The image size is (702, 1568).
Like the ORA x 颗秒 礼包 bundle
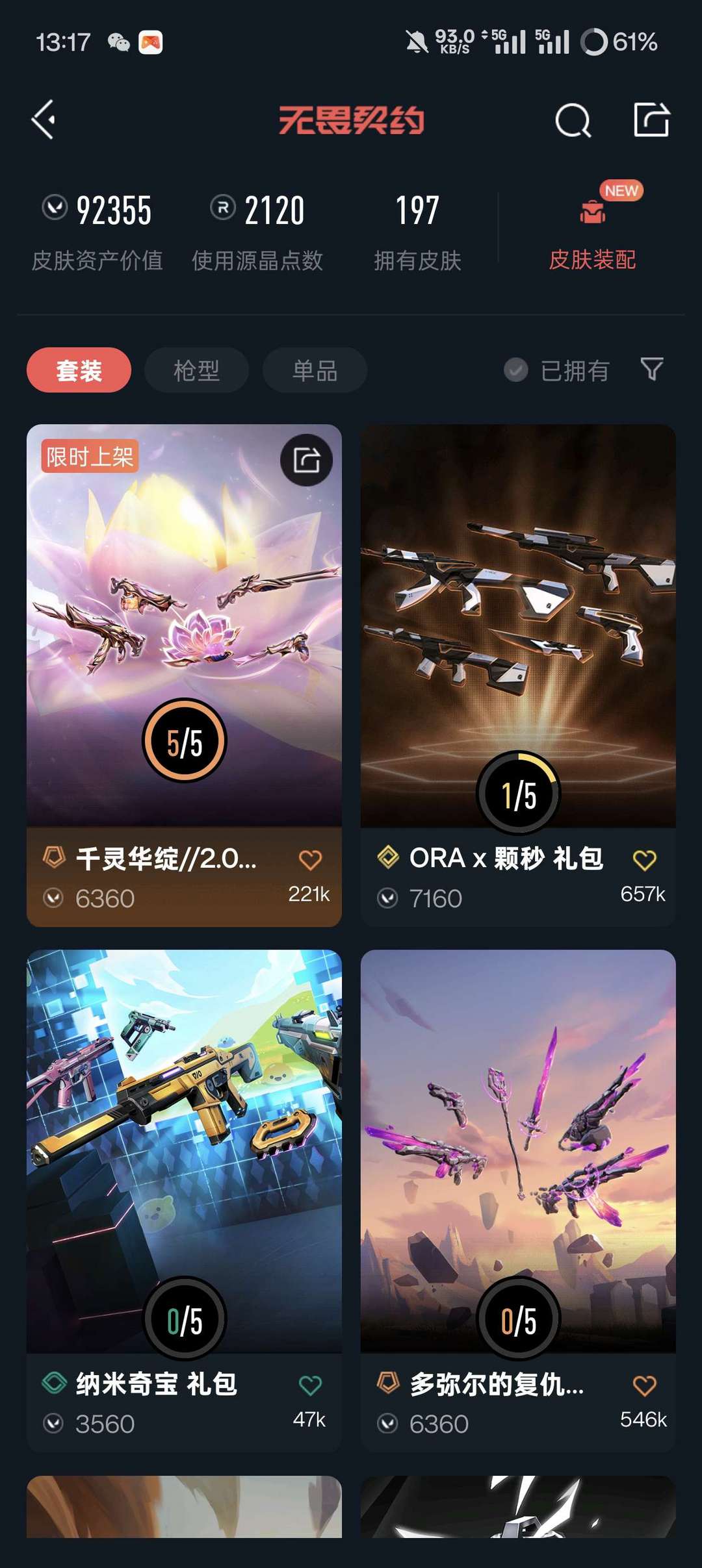point(644,860)
